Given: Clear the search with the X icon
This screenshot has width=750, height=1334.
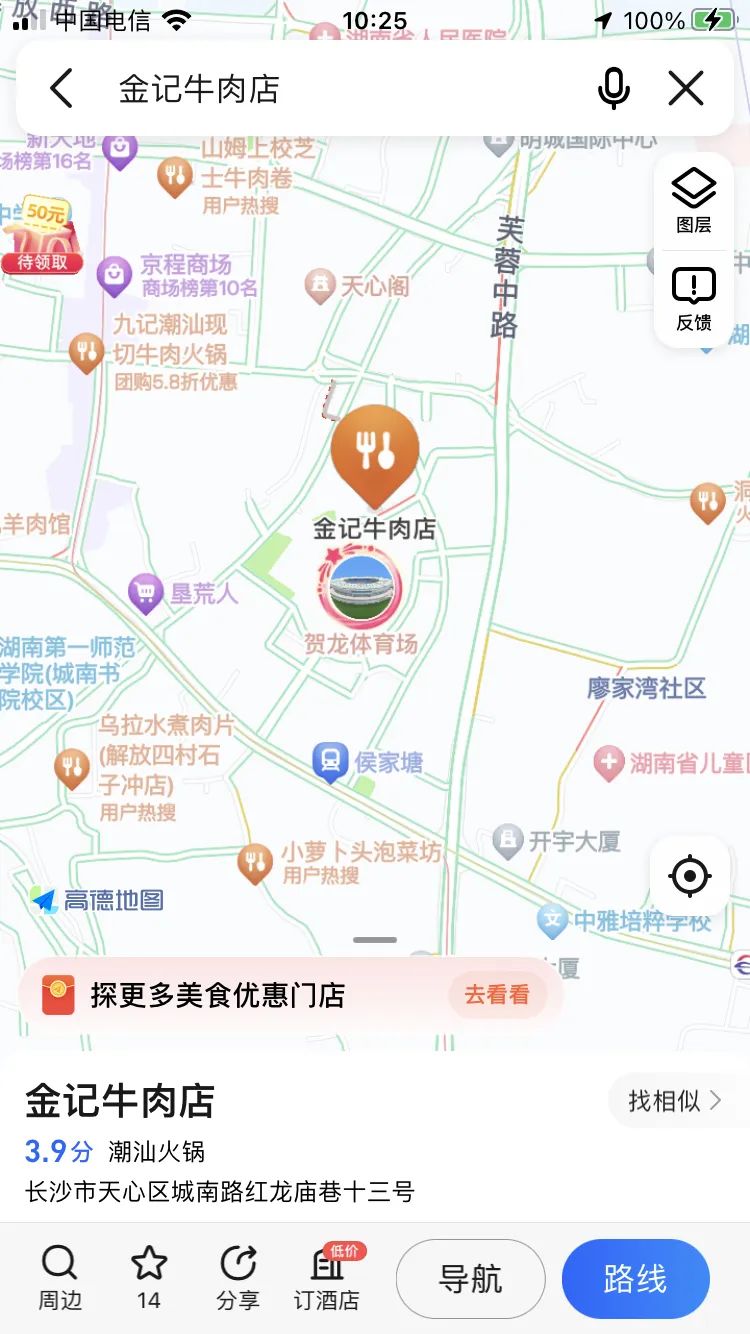Looking at the screenshot, I should pyautogui.click(x=686, y=89).
